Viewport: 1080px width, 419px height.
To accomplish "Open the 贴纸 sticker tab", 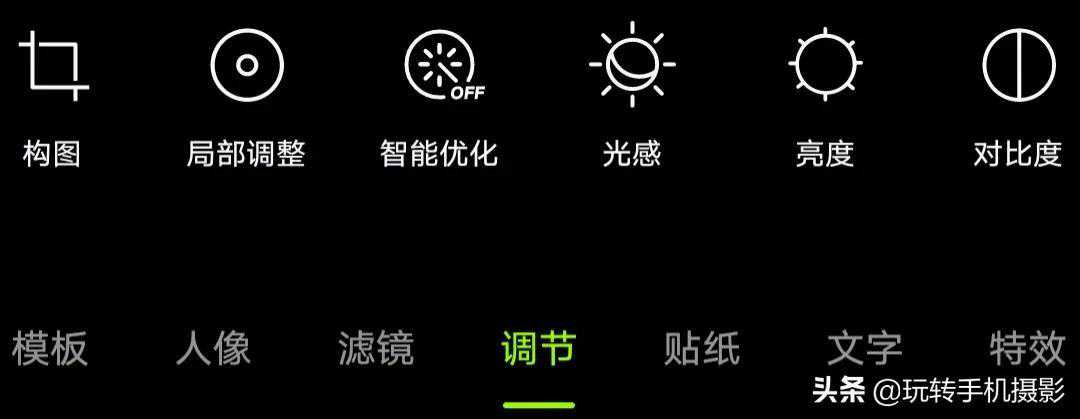I will [x=702, y=350].
